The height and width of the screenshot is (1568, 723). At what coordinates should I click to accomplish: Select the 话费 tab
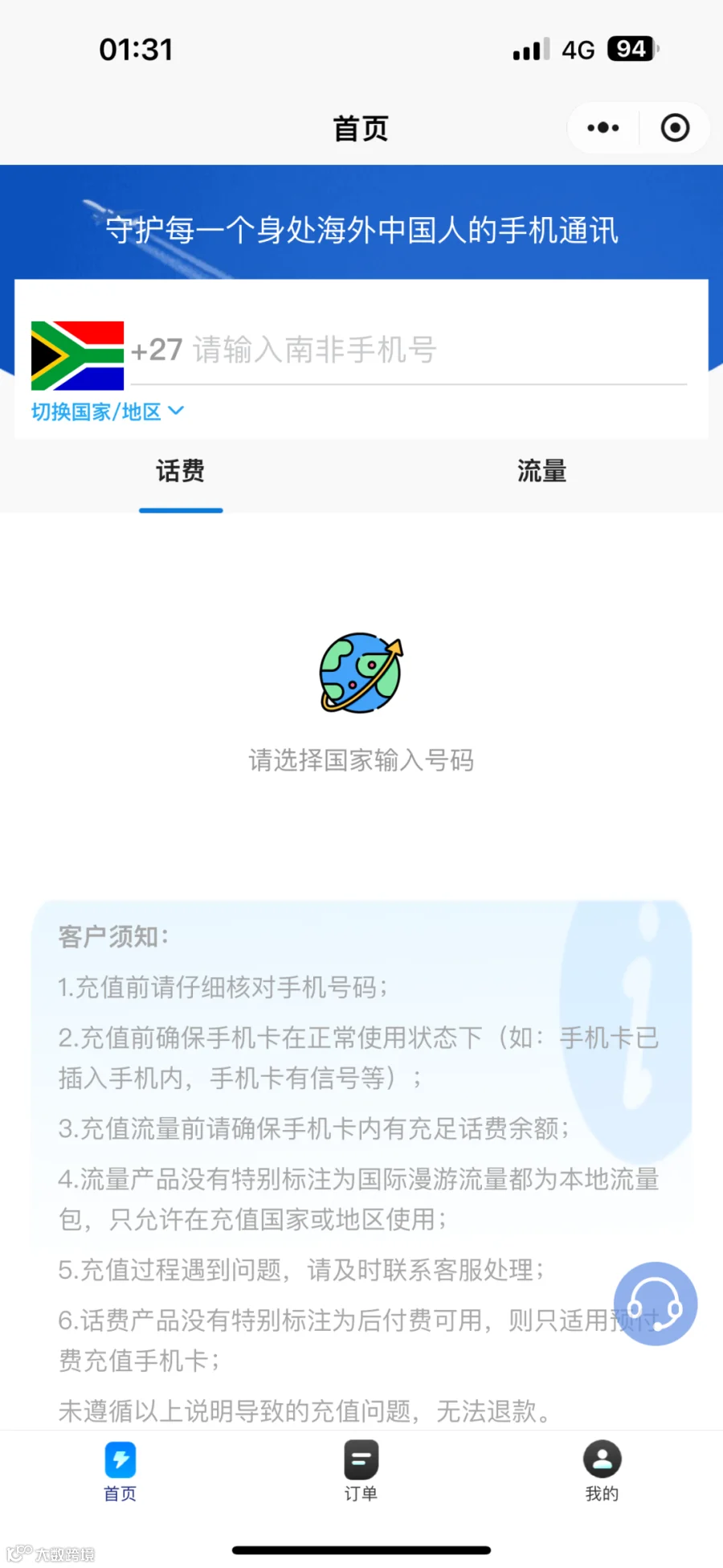181,471
